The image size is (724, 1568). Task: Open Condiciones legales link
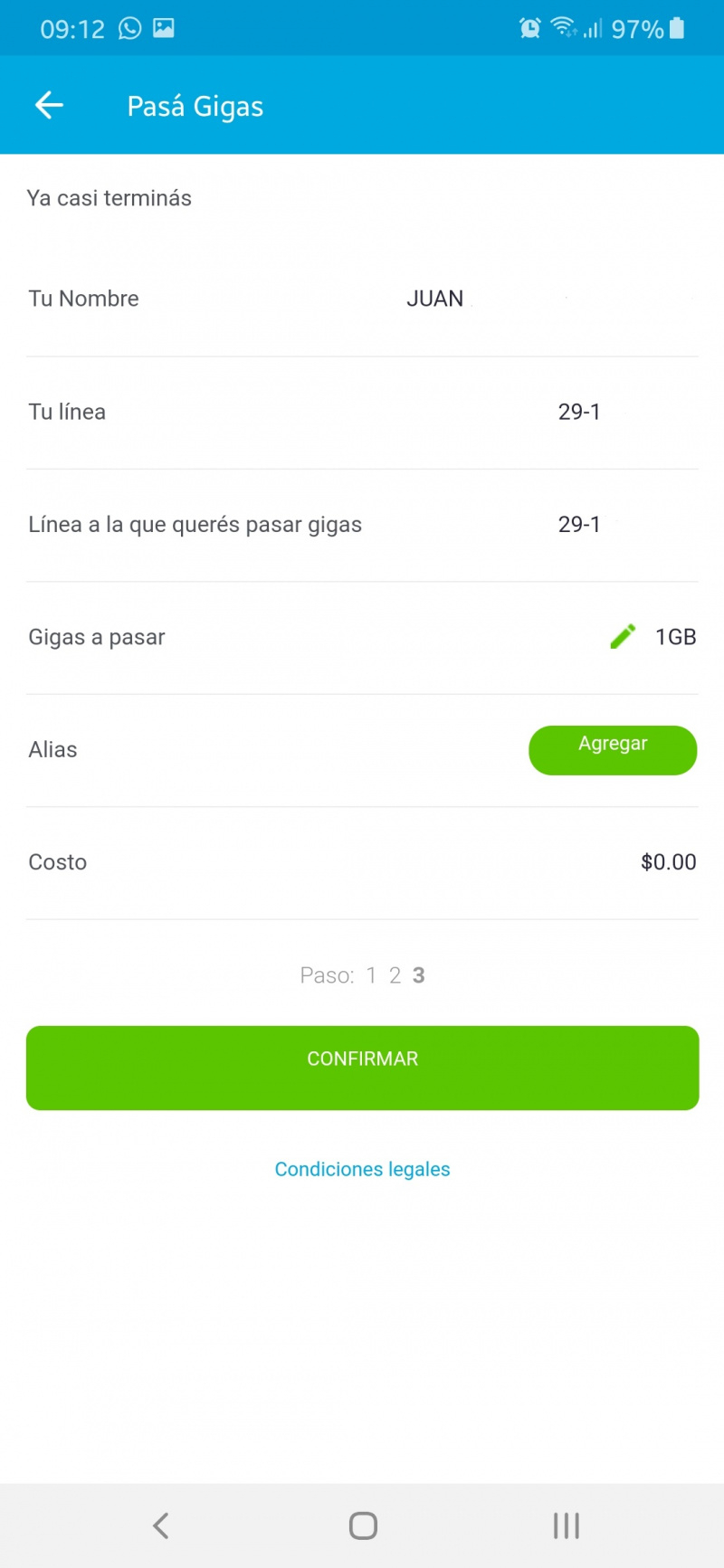[362, 1169]
